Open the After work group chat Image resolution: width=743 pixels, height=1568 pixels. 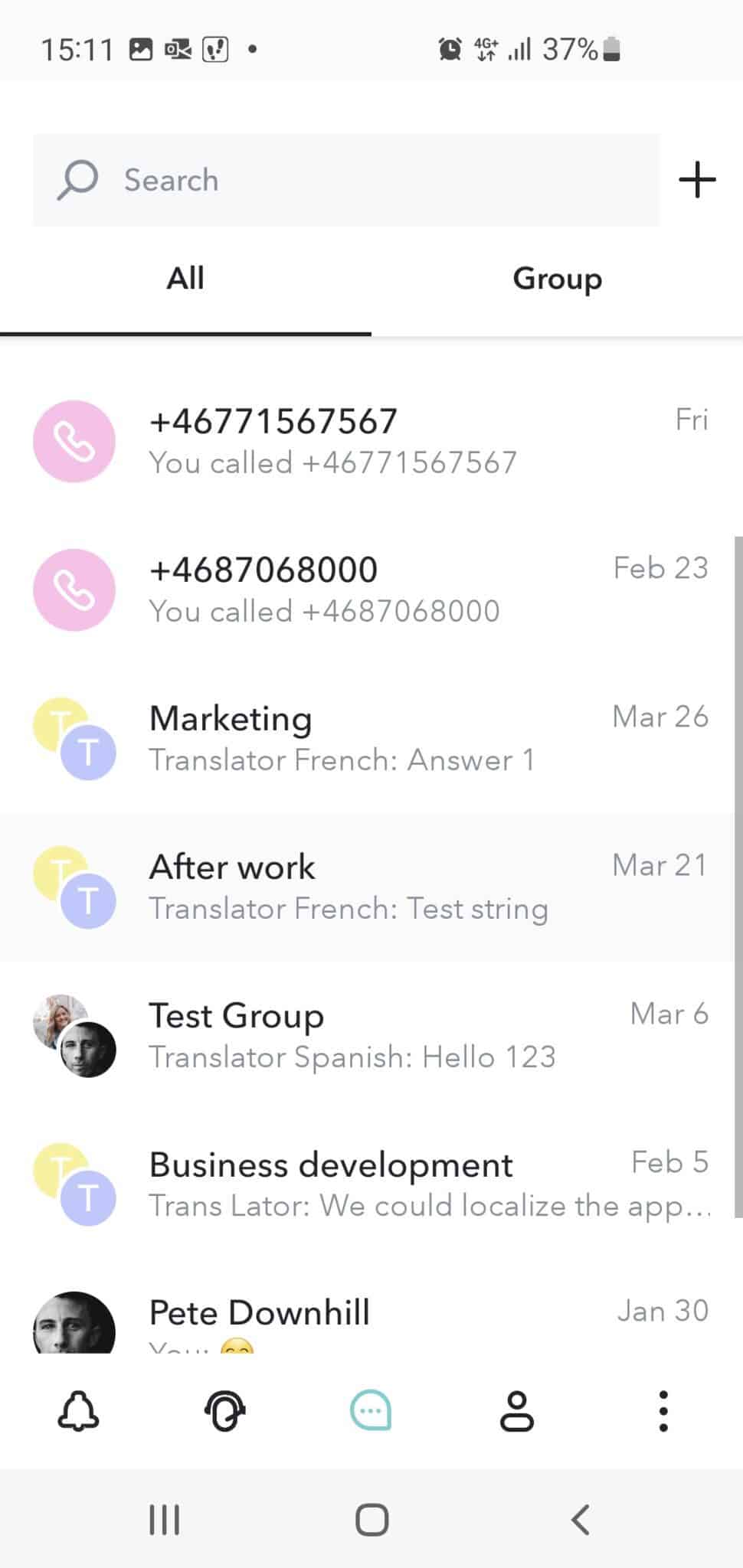[x=371, y=887]
